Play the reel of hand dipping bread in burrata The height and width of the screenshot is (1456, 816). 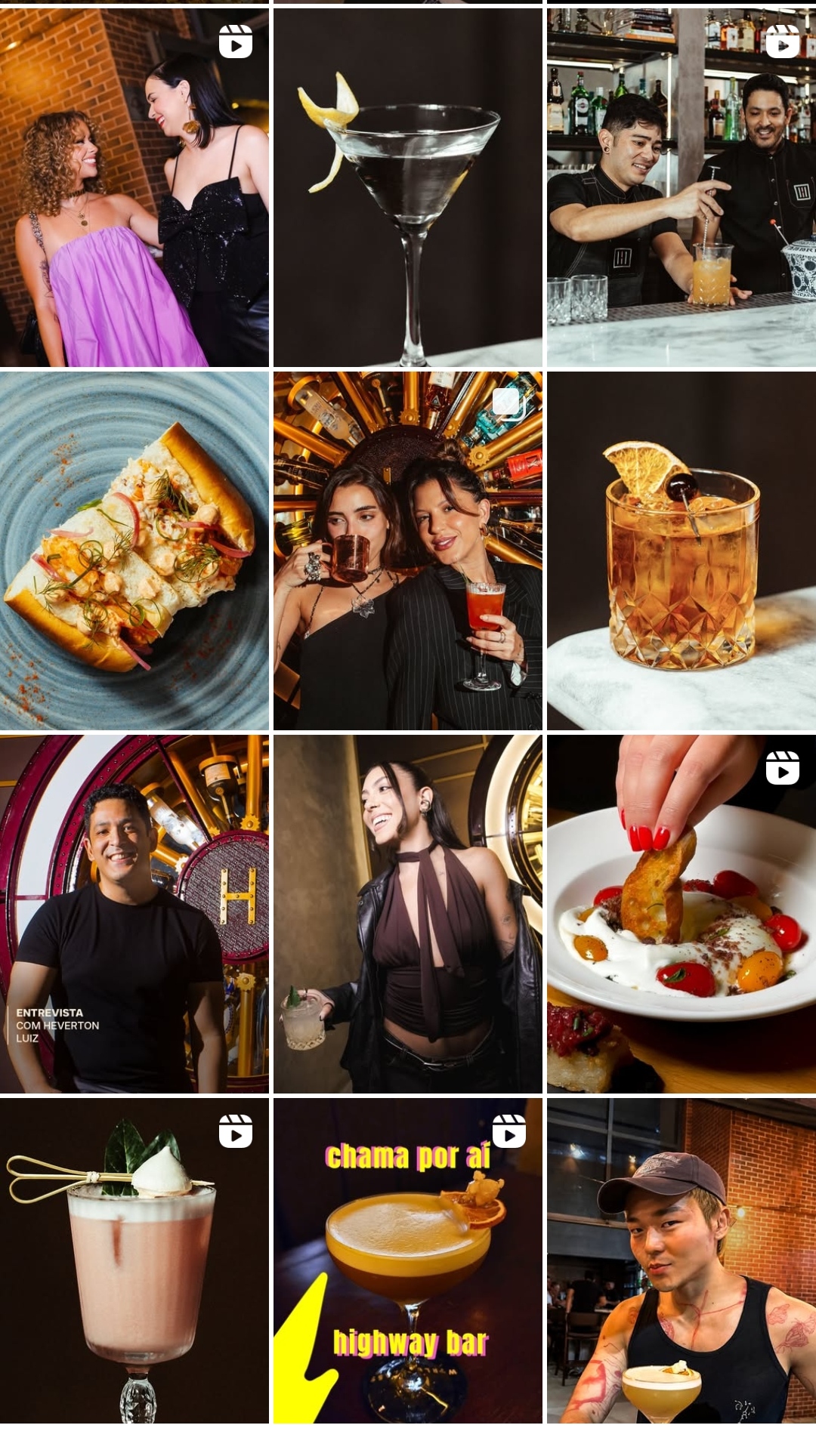click(681, 914)
